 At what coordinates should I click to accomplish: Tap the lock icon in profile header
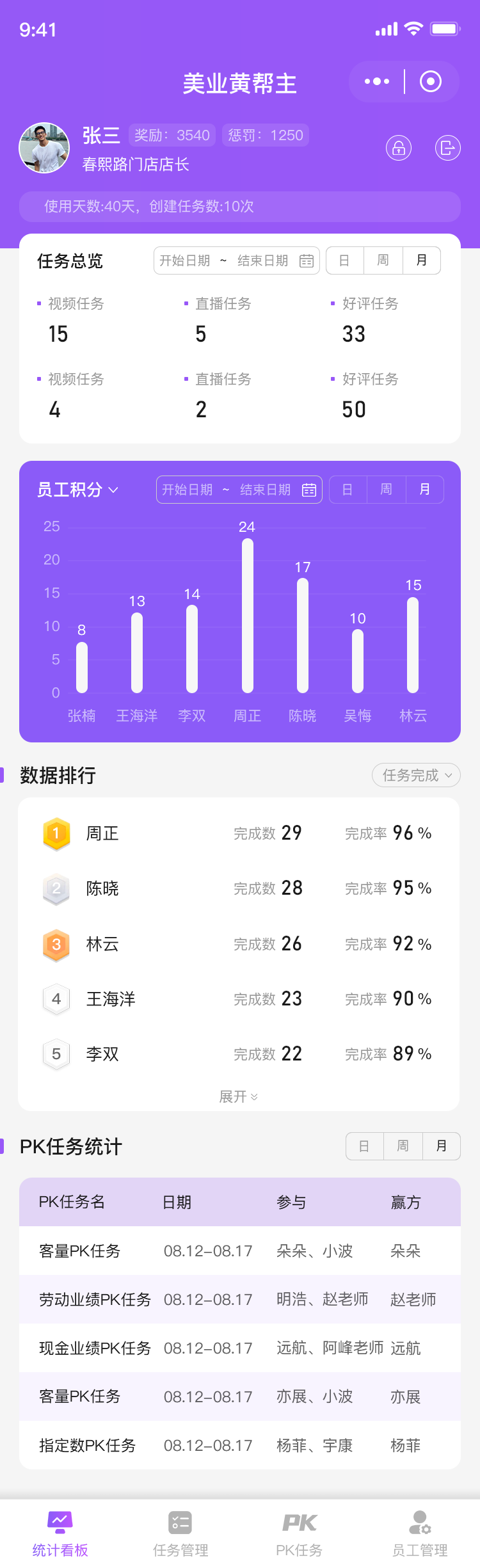point(399,148)
